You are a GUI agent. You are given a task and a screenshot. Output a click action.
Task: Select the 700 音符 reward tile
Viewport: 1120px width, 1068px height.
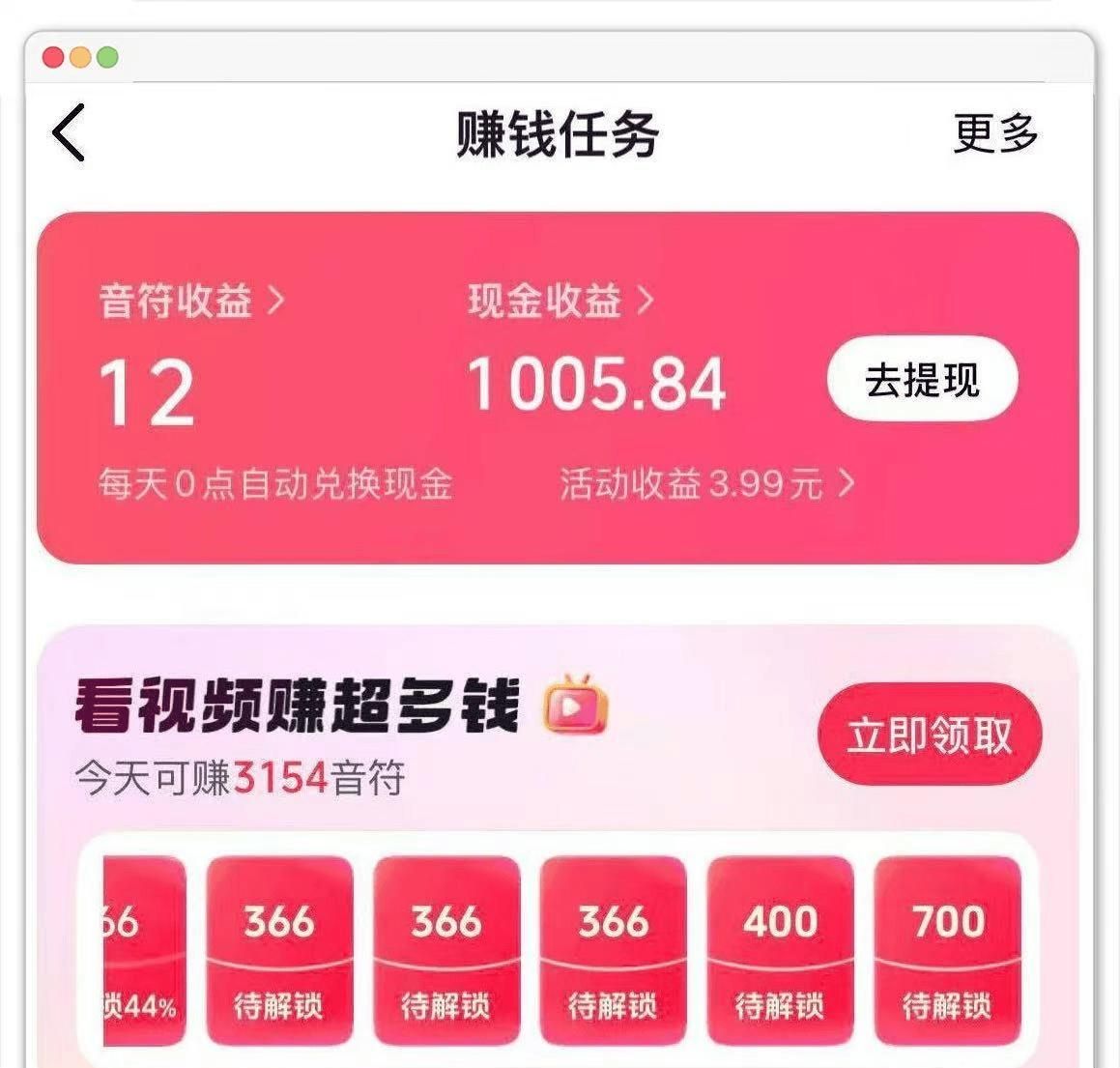pyautogui.click(x=947, y=951)
